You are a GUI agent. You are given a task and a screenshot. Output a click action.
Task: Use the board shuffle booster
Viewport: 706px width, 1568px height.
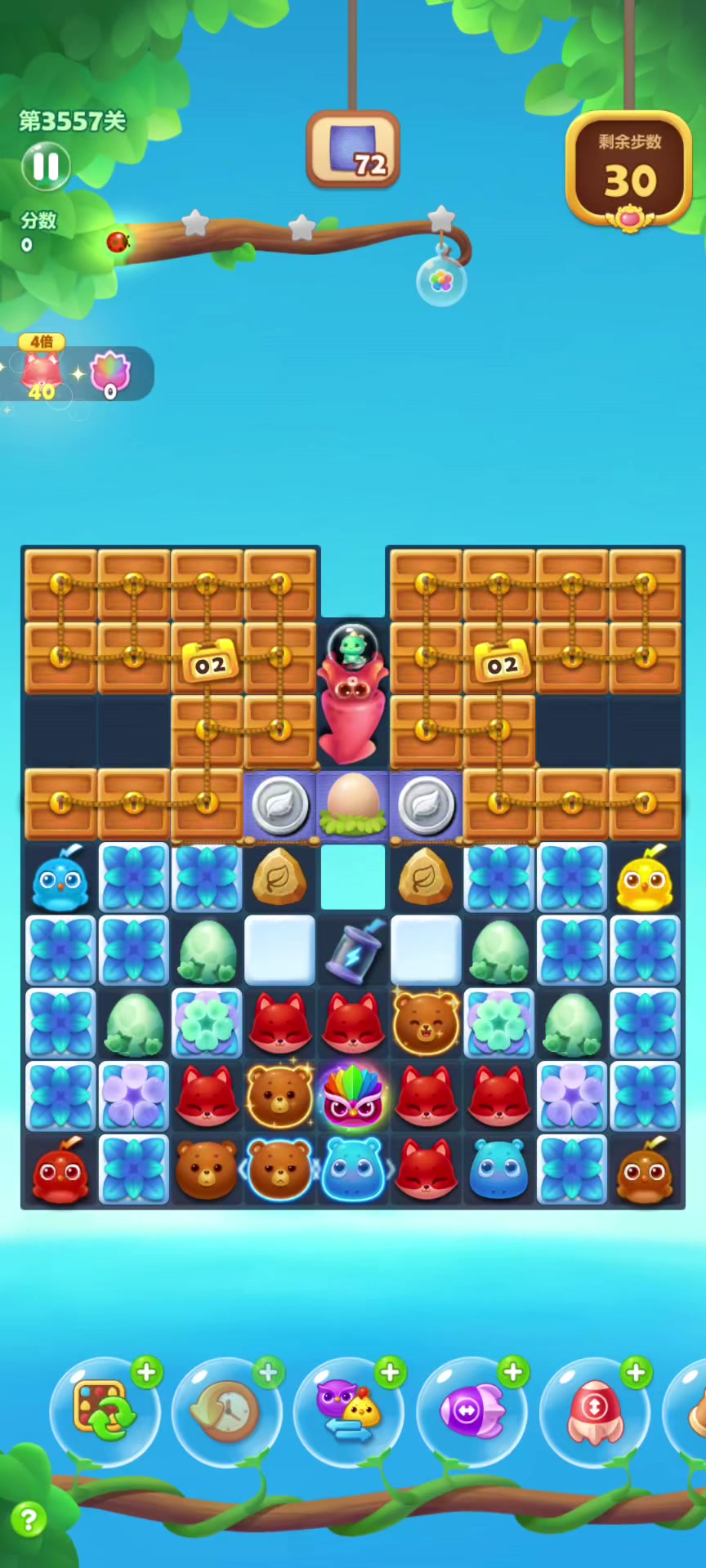coord(104,1411)
